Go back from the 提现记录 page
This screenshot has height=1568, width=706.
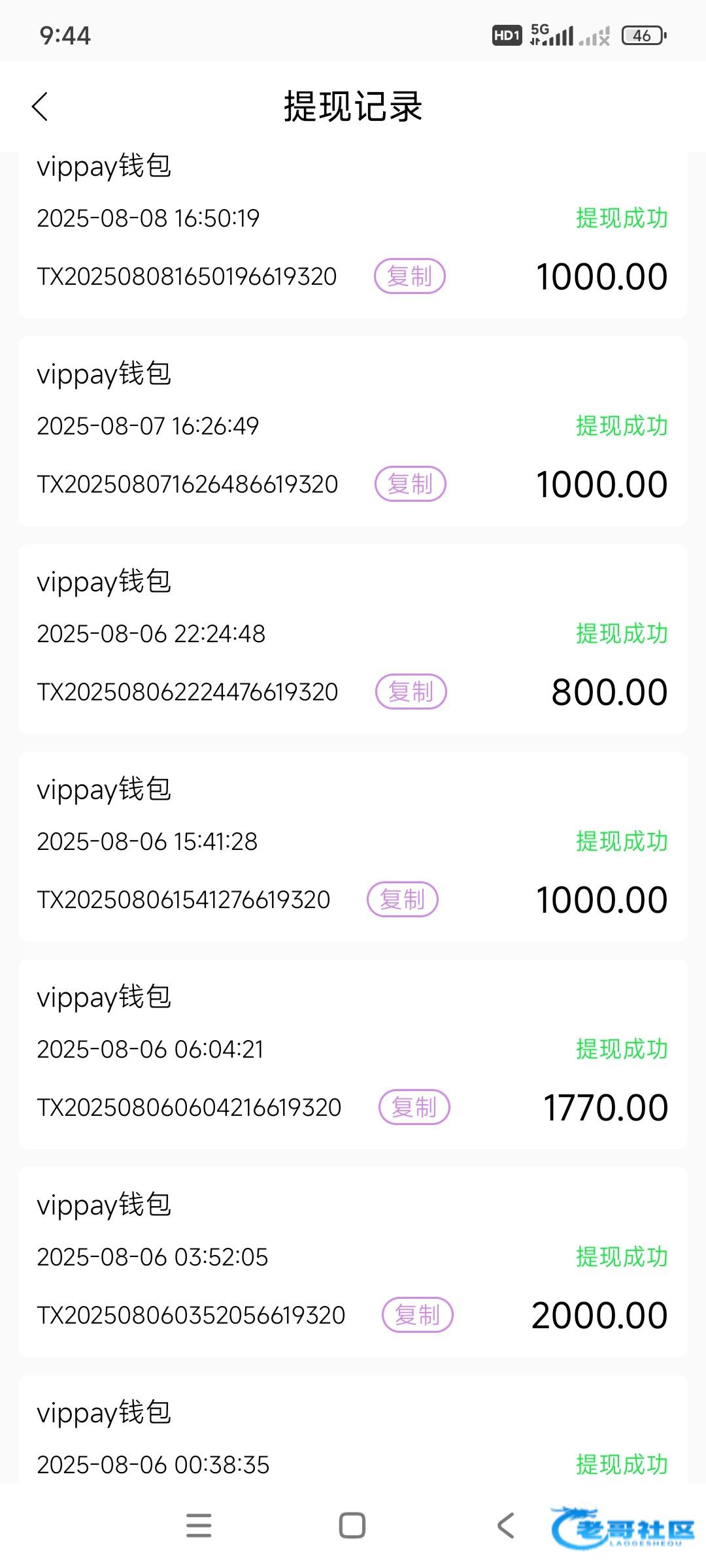point(41,106)
